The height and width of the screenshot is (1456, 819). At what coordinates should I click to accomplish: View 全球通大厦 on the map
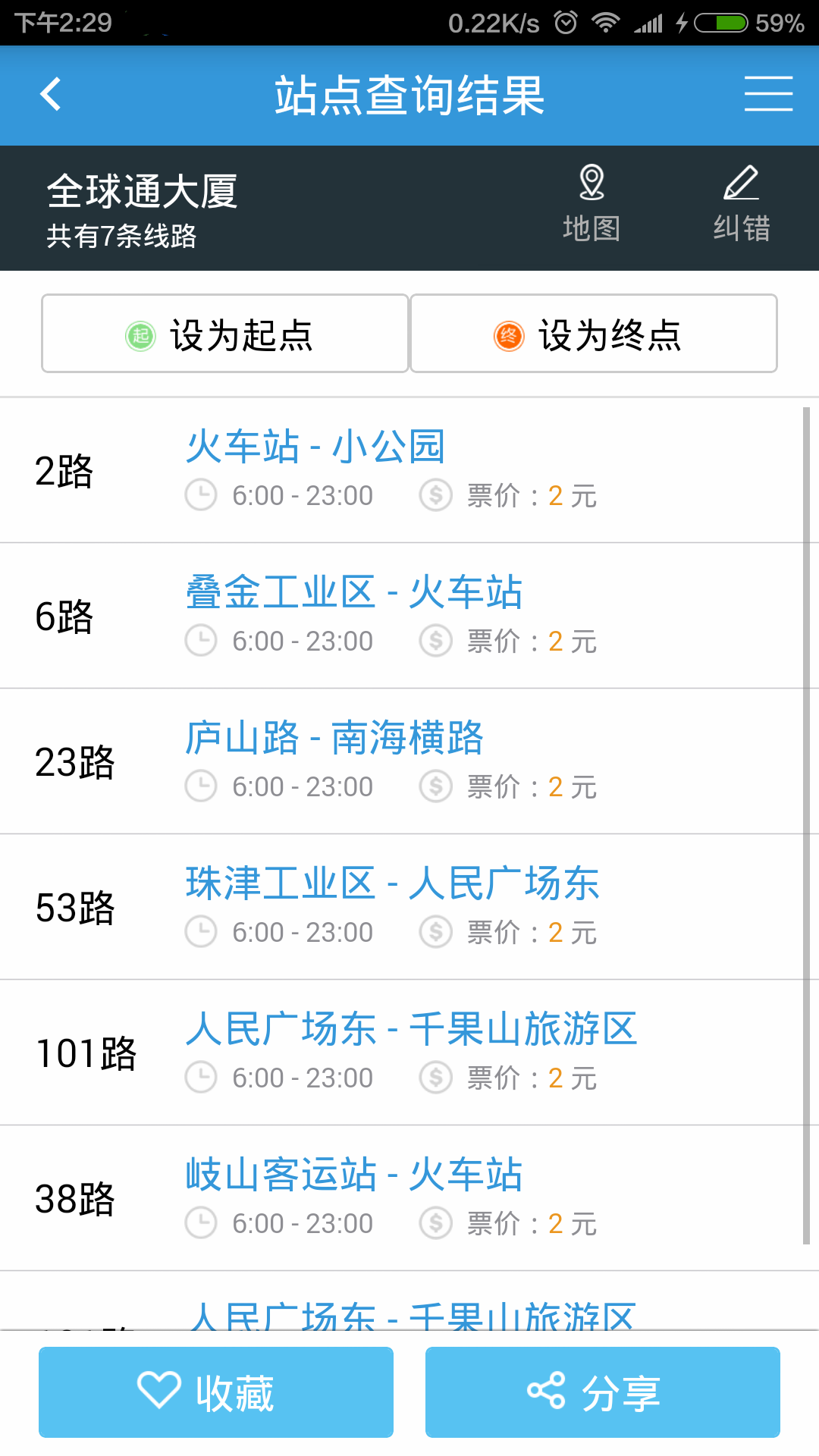591,205
